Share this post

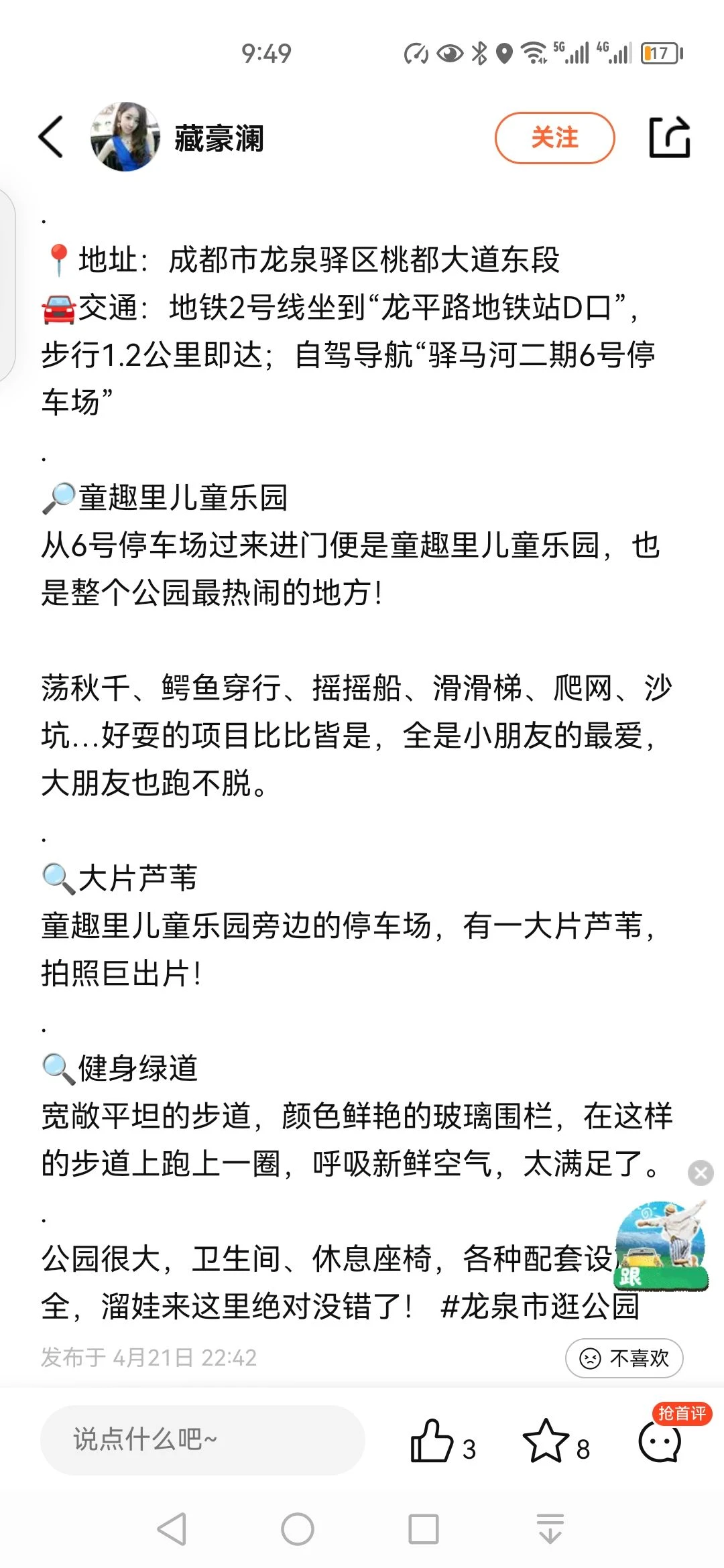pyautogui.click(x=669, y=137)
